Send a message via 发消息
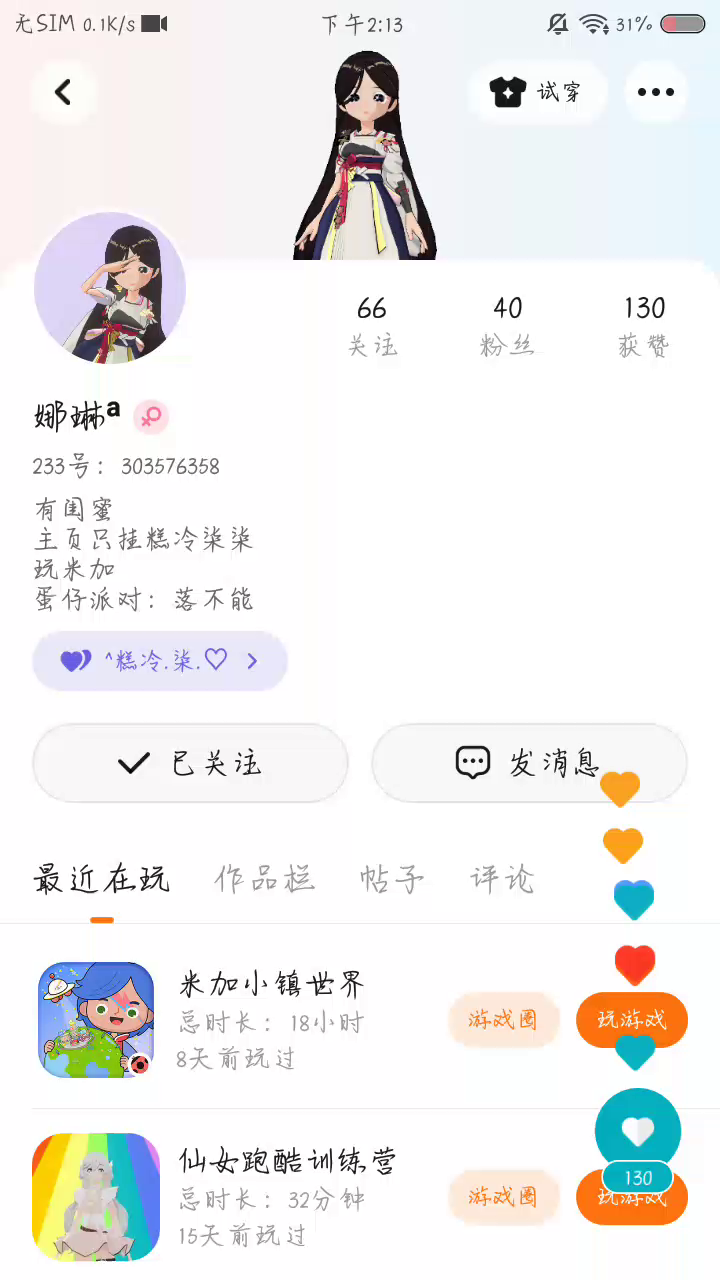Screen dimensions: 720x1280 pyautogui.click(x=529, y=763)
